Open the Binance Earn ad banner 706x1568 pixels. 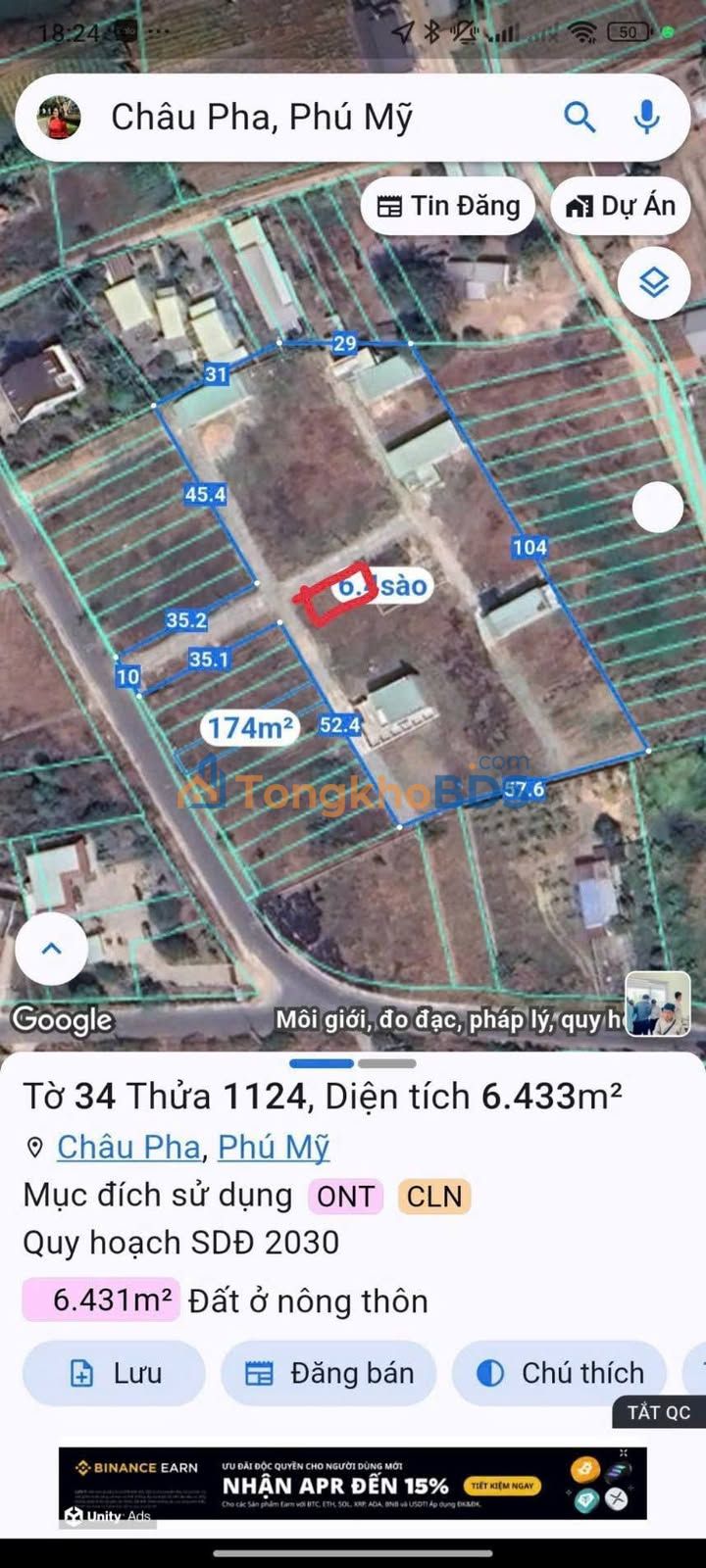[x=353, y=1483]
